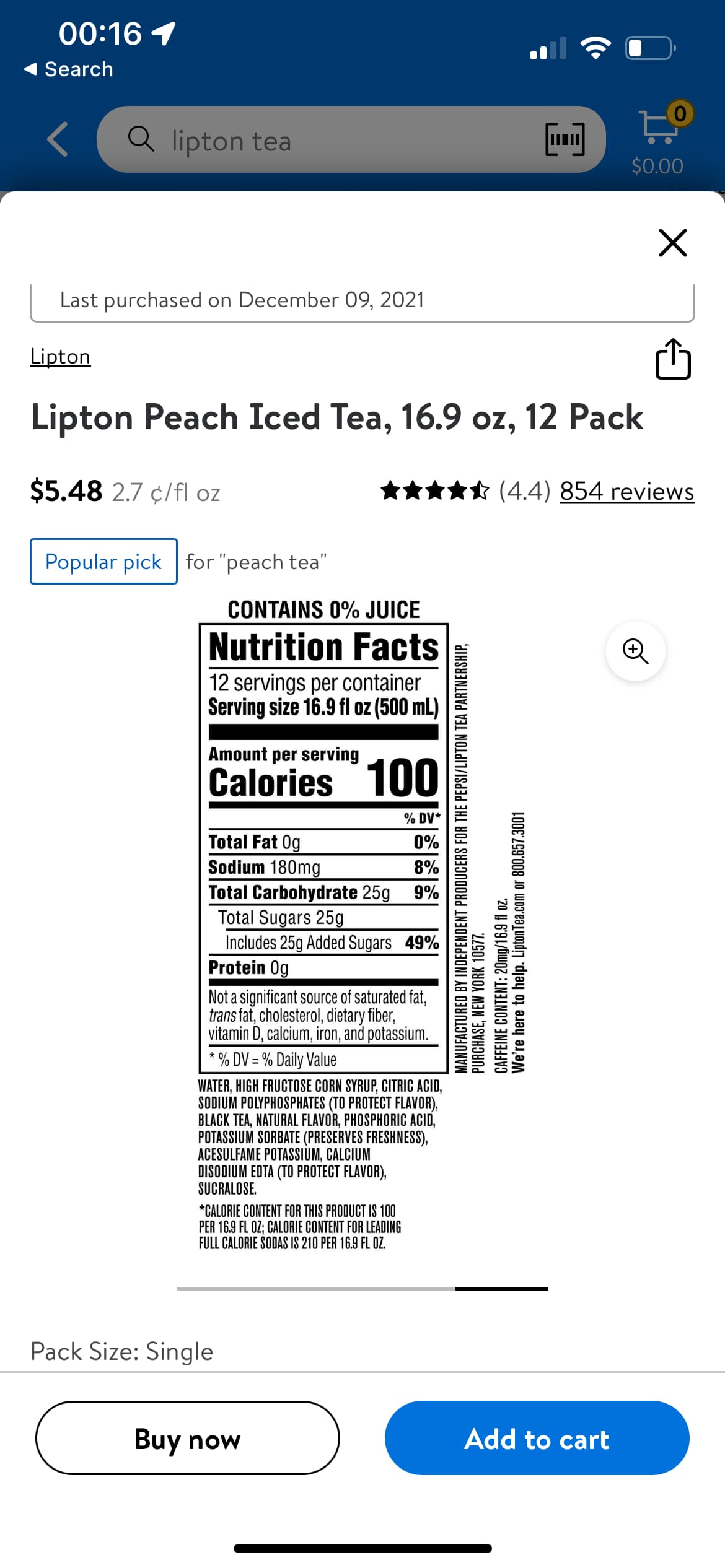This screenshot has height=1568, width=725.
Task: Go back with the header arrow
Action: pyautogui.click(x=58, y=139)
